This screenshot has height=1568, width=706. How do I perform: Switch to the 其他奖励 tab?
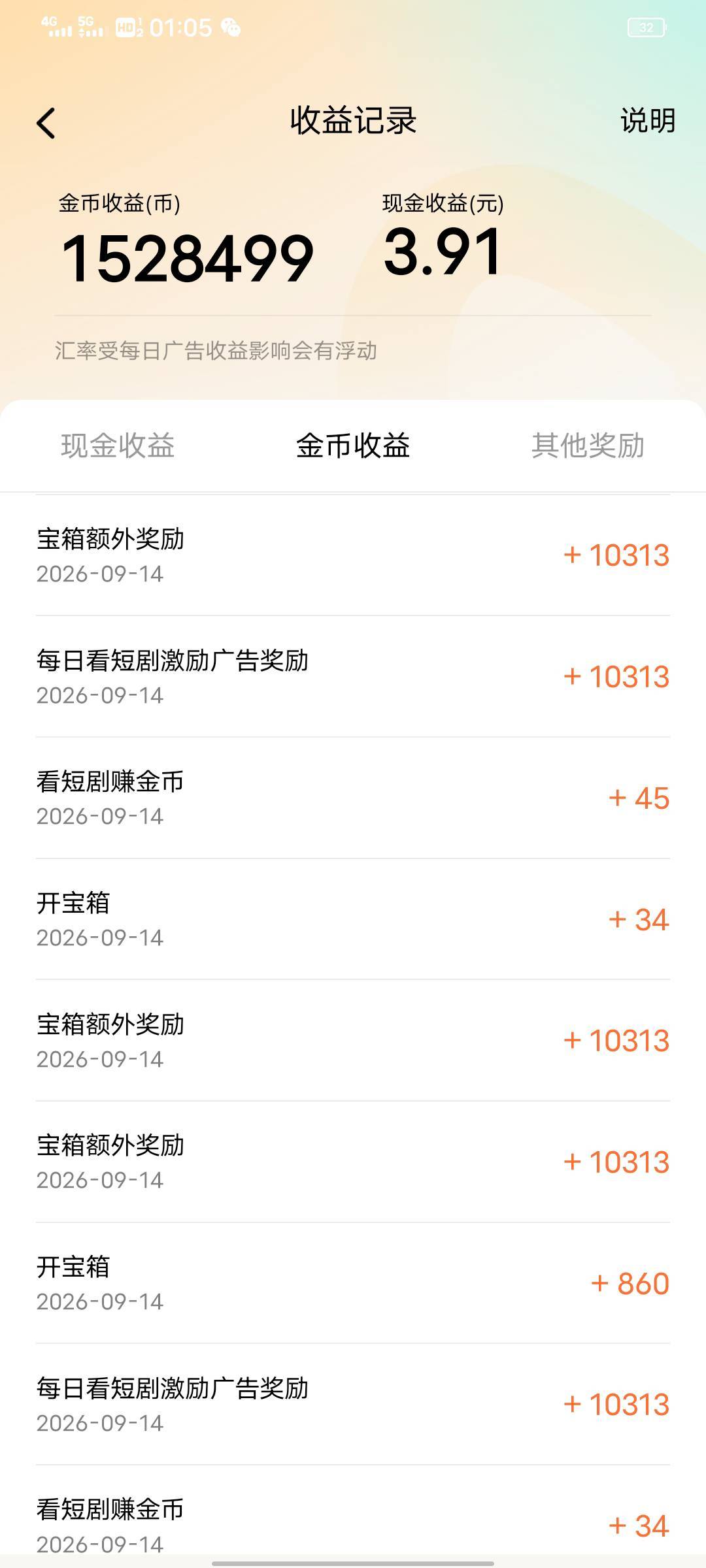click(588, 446)
